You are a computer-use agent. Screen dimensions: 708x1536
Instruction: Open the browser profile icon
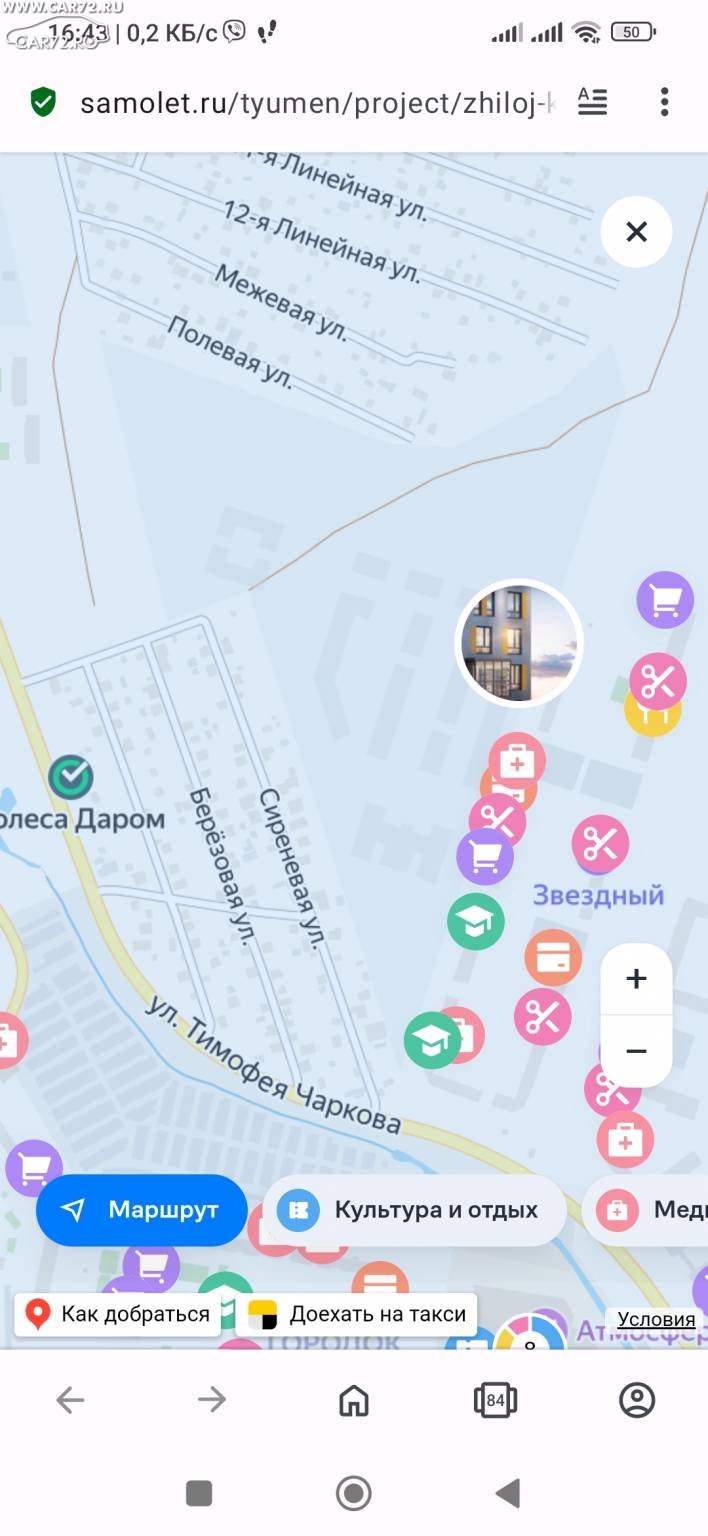[637, 1401]
